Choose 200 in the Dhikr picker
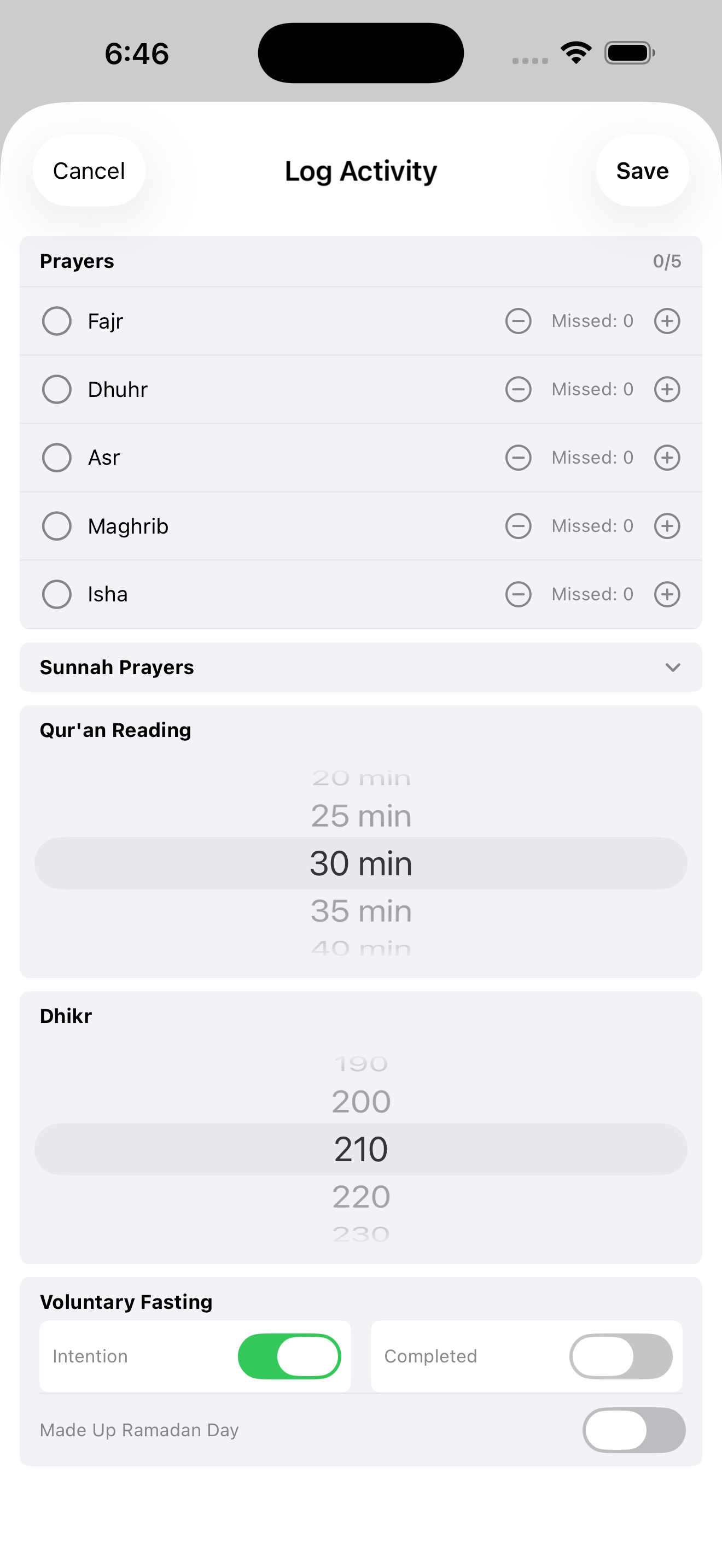 361,1102
